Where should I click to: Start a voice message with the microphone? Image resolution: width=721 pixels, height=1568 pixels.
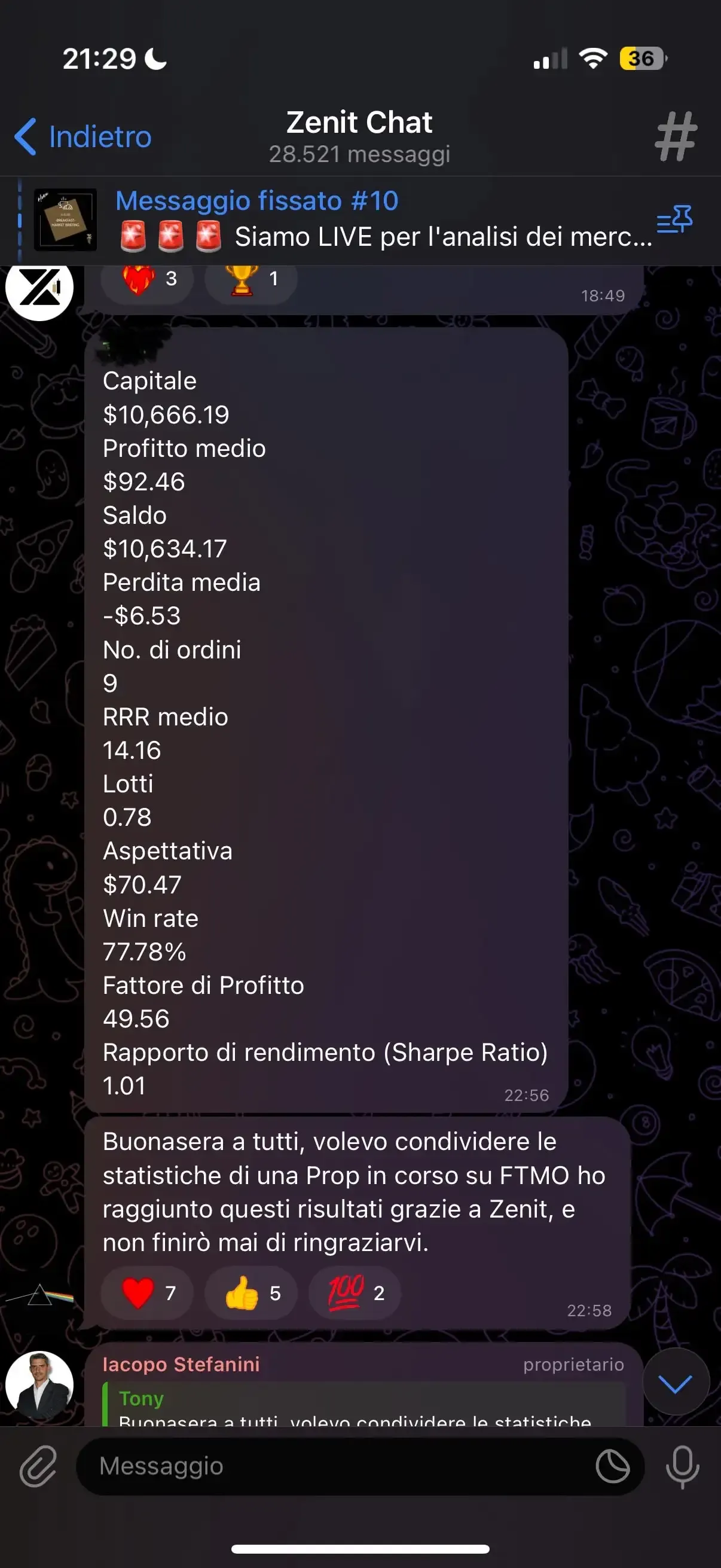(x=683, y=1466)
